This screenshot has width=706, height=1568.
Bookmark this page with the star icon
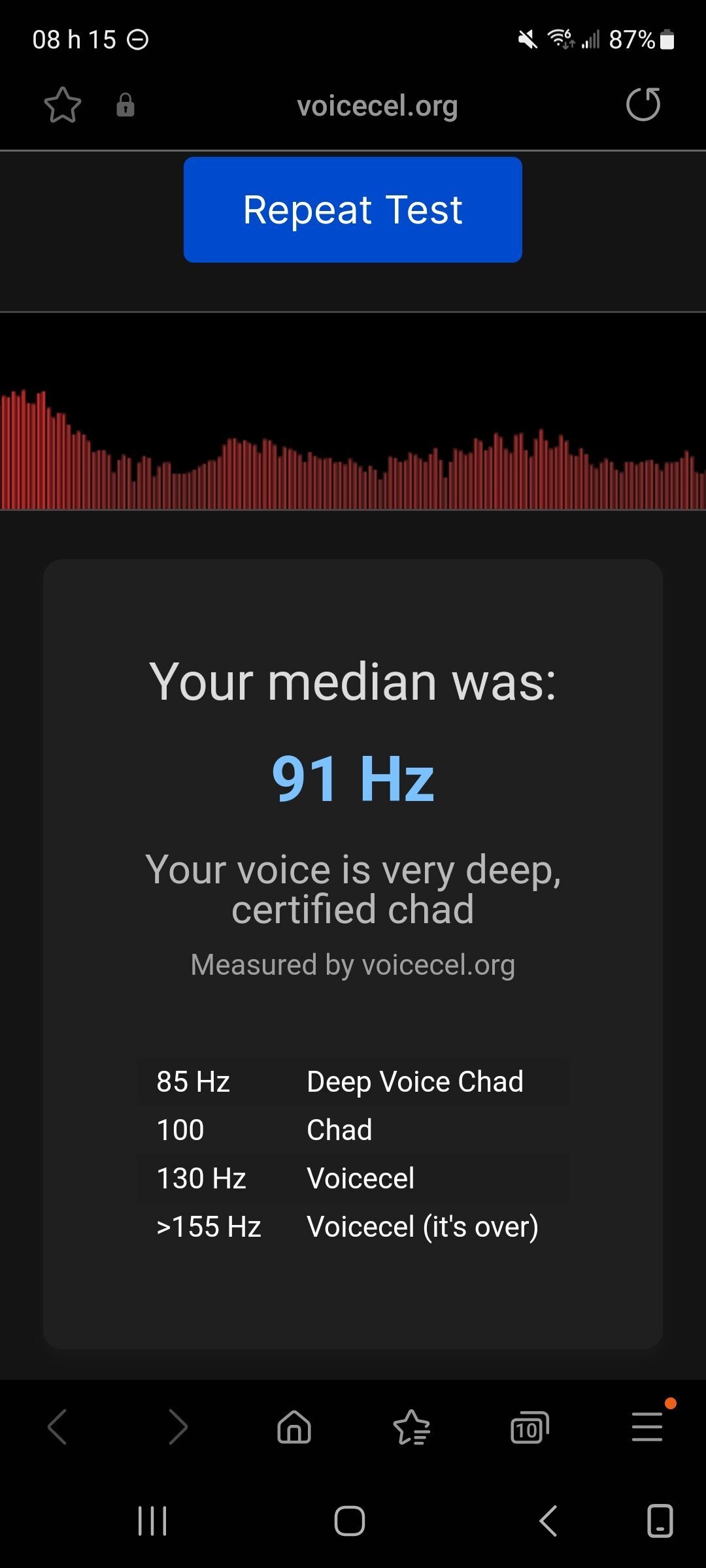[x=63, y=105]
